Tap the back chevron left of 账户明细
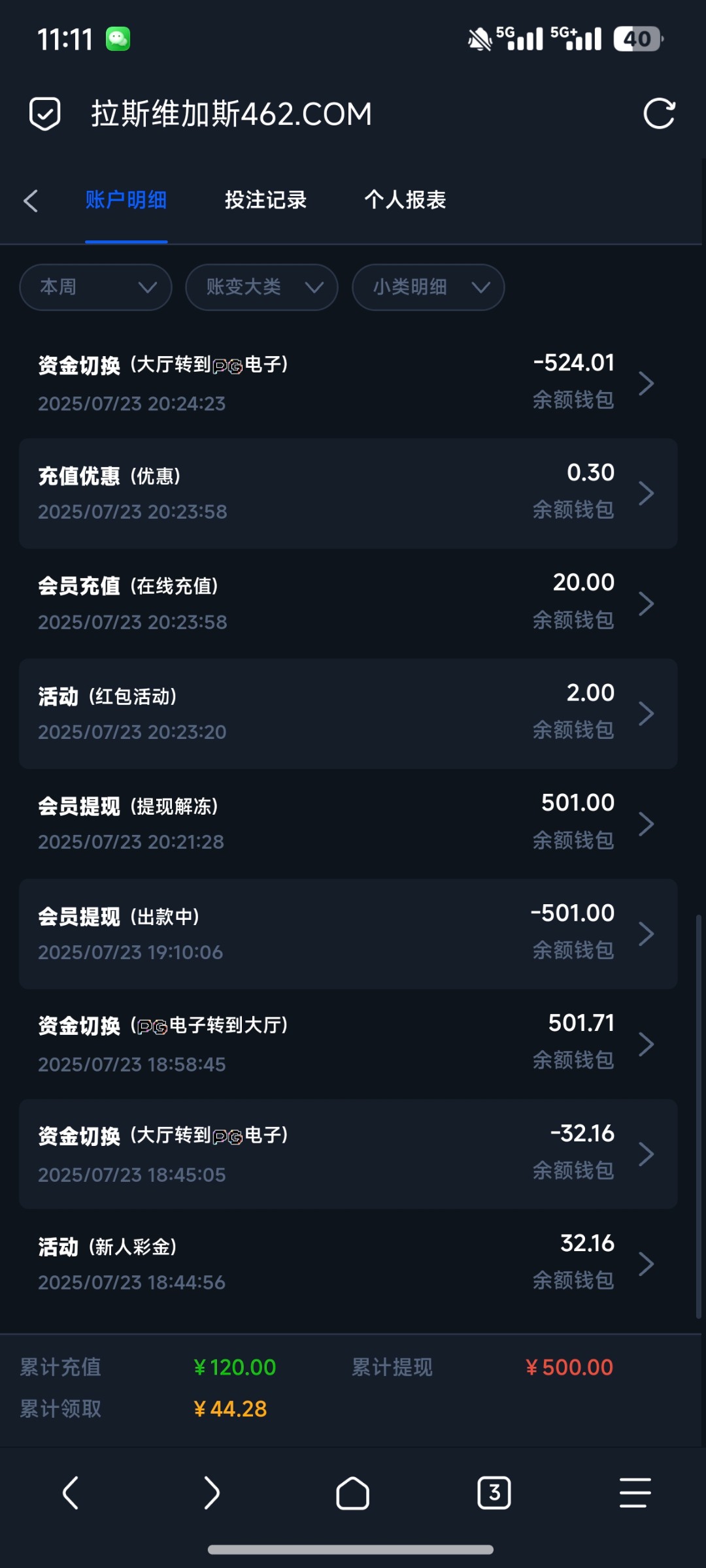 (x=31, y=201)
